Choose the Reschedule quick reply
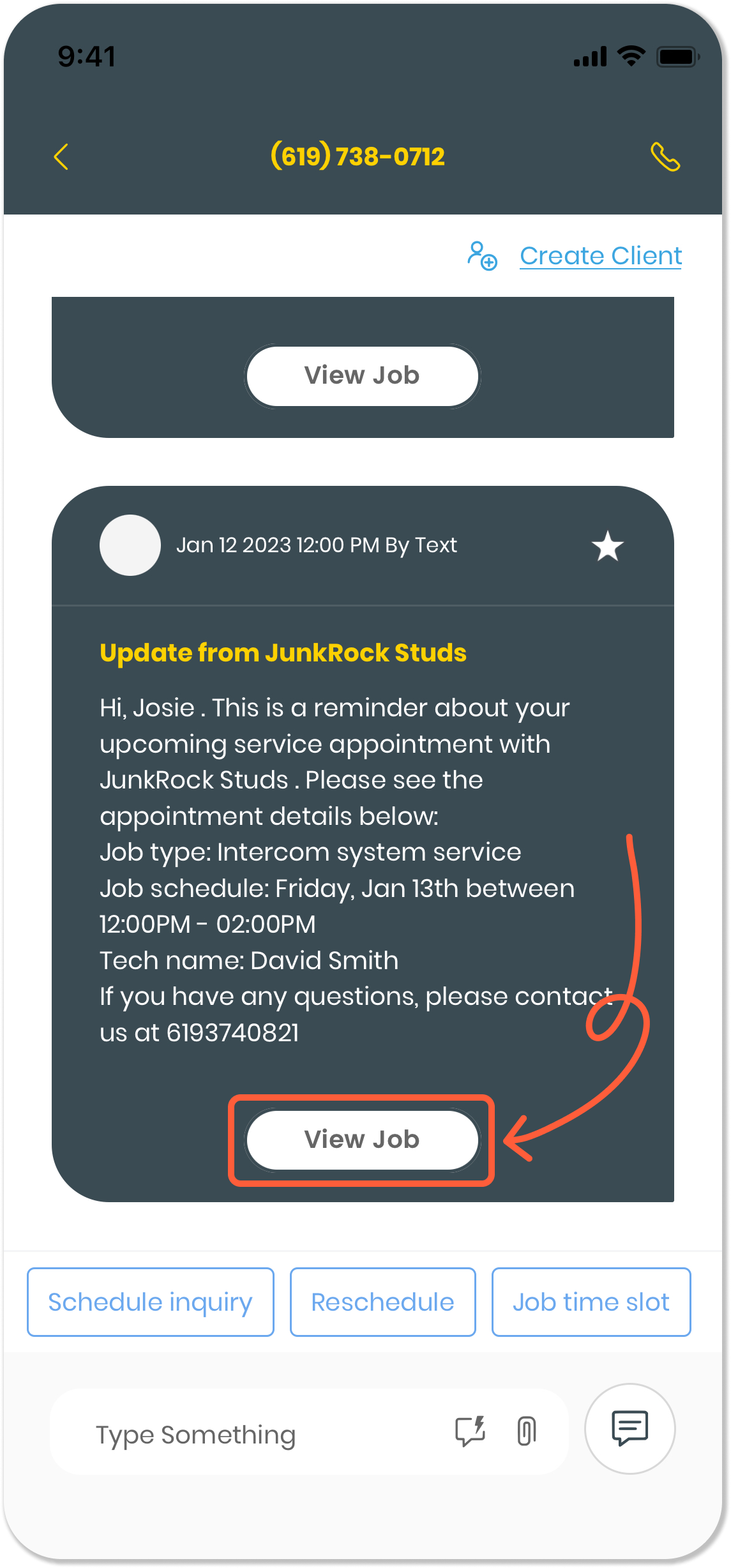The width and height of the screenshot is (731, 1568). (x=382, y=1302)
